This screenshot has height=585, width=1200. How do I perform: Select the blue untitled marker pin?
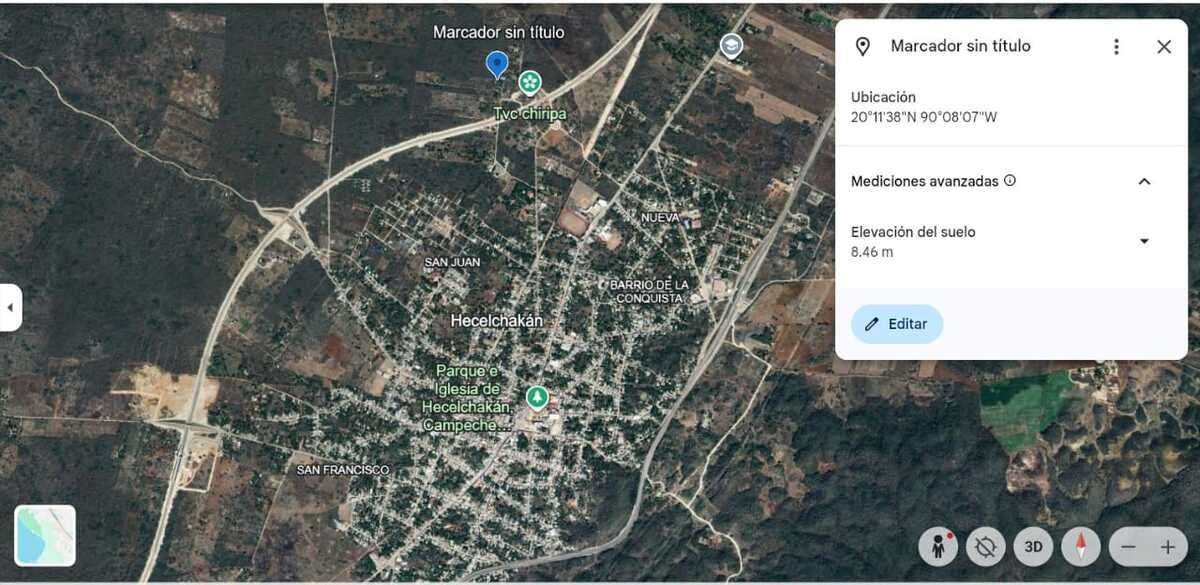click(496, 65)
